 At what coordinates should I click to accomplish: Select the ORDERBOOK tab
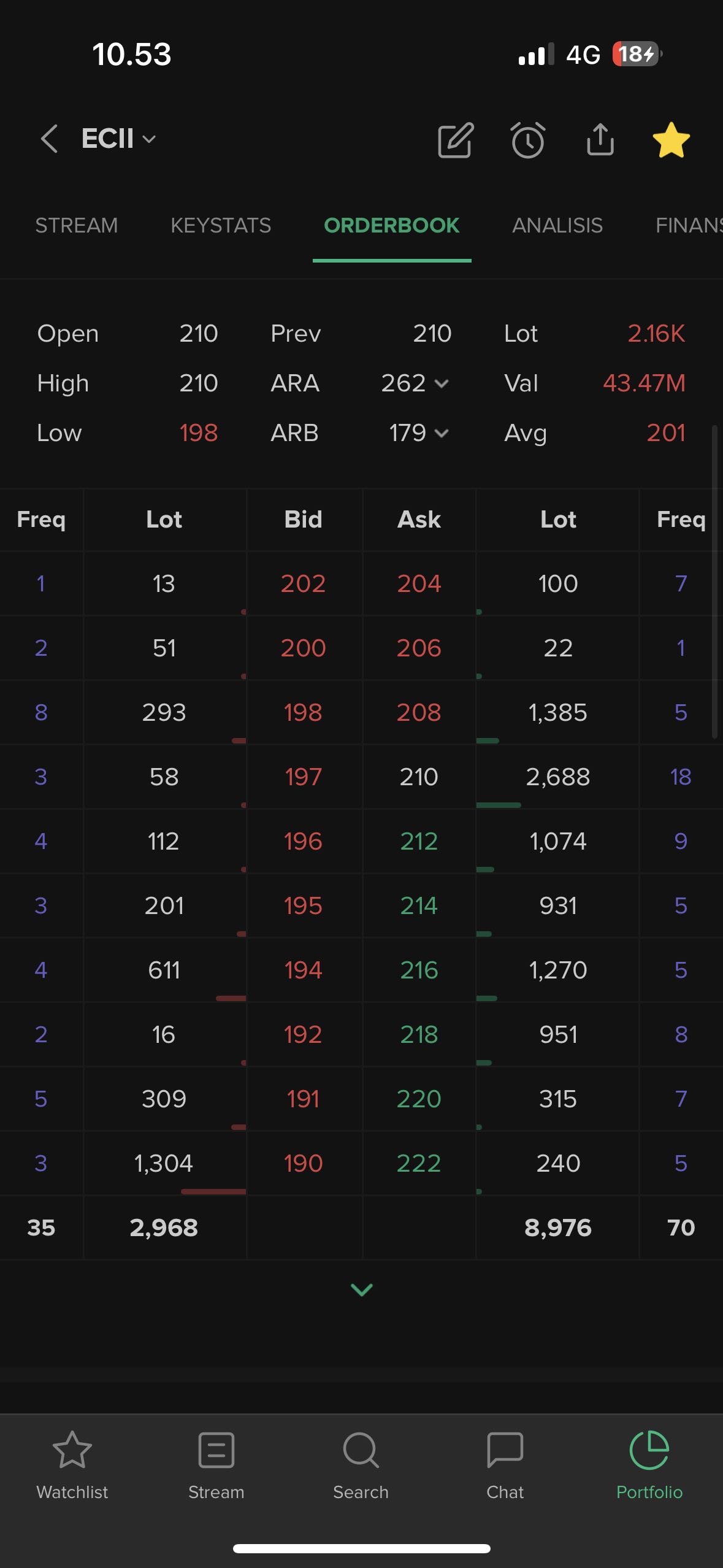(x=391, y=226)
